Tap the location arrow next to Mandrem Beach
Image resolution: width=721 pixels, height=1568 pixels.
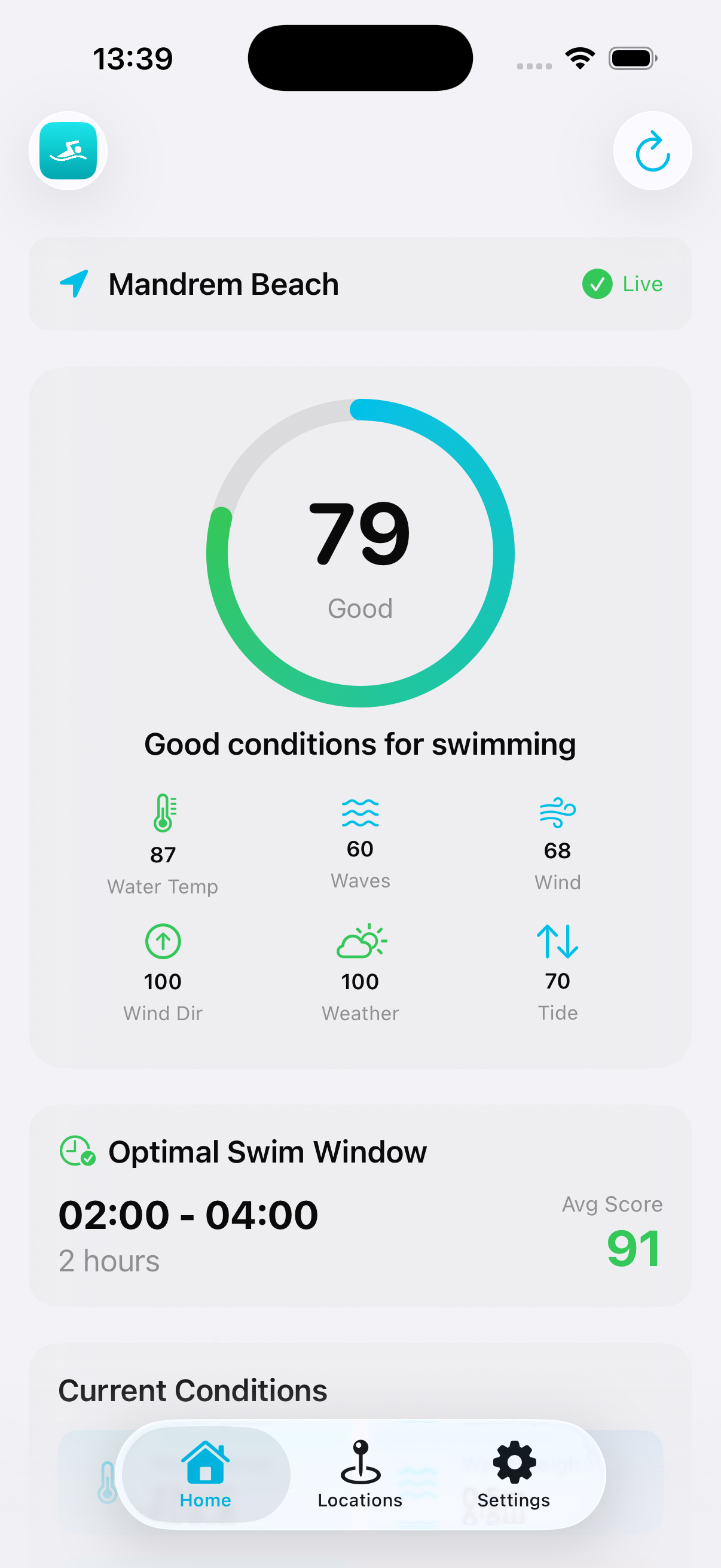(x=73, y=283)
